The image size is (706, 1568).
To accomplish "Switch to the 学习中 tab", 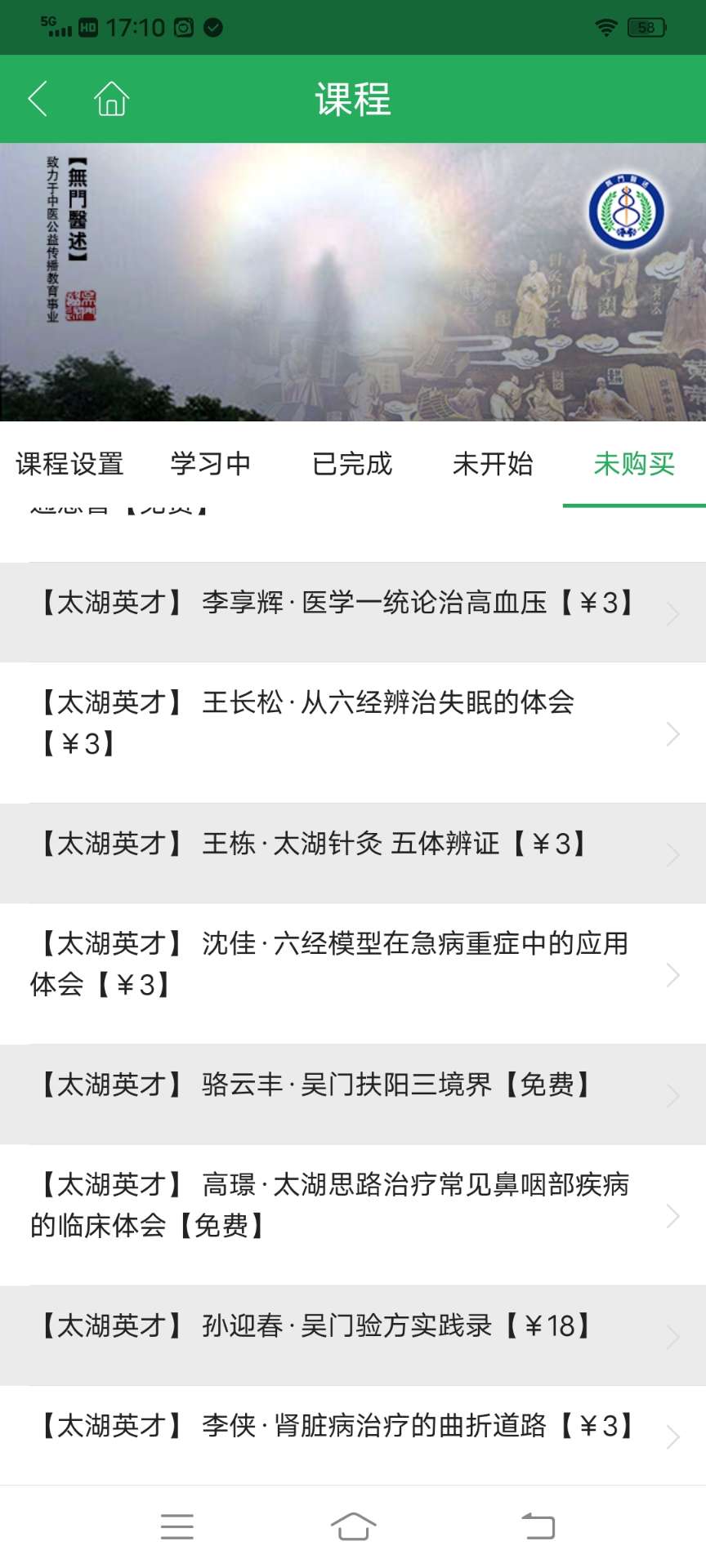I will (211, 464).
